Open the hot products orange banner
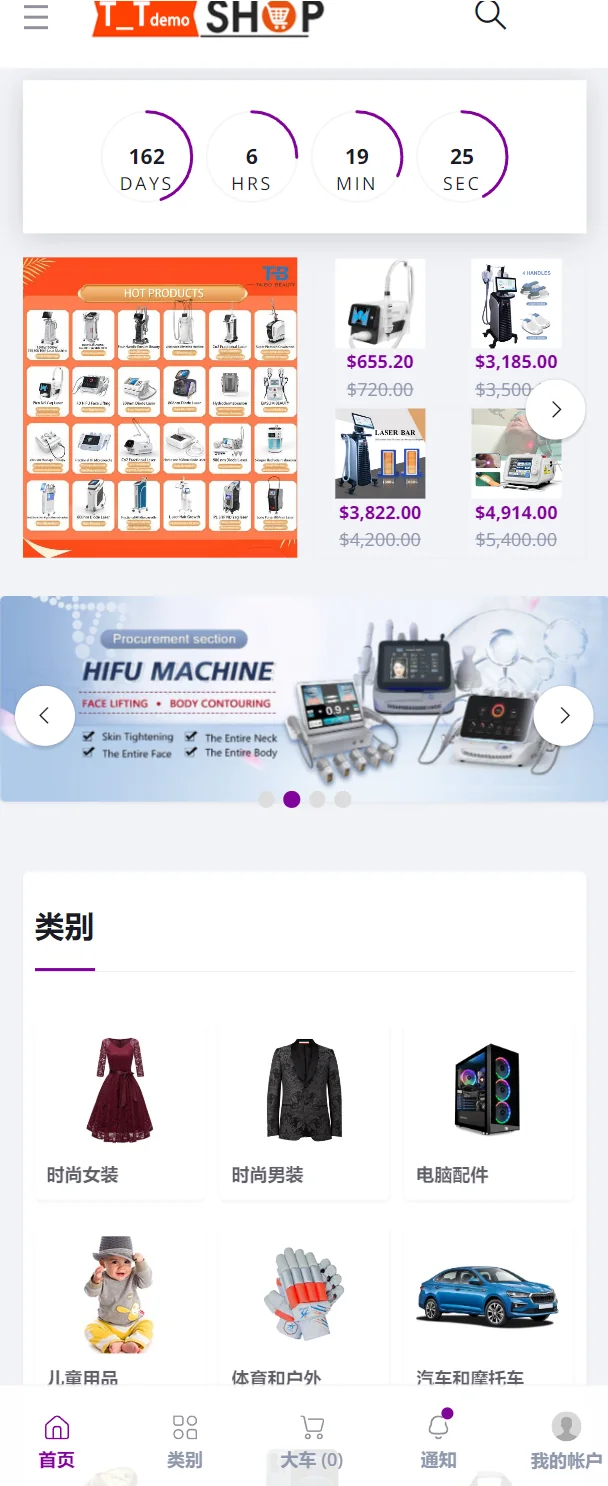 tap(160, 407)
